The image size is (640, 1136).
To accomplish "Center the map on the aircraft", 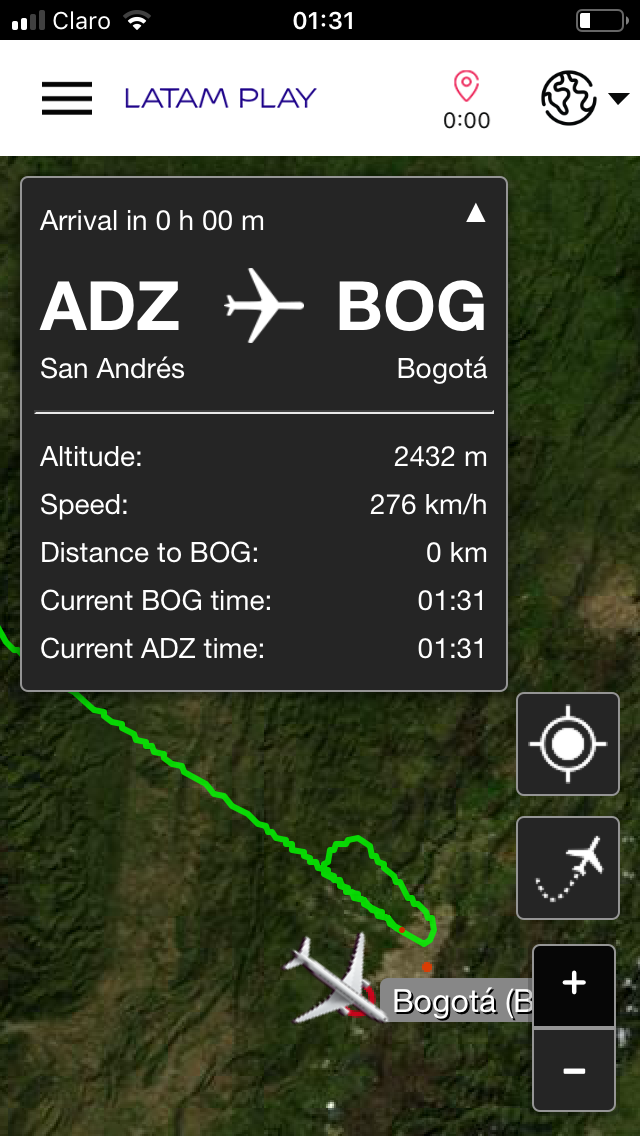I will pyautogui.click(x=567, y=744).
